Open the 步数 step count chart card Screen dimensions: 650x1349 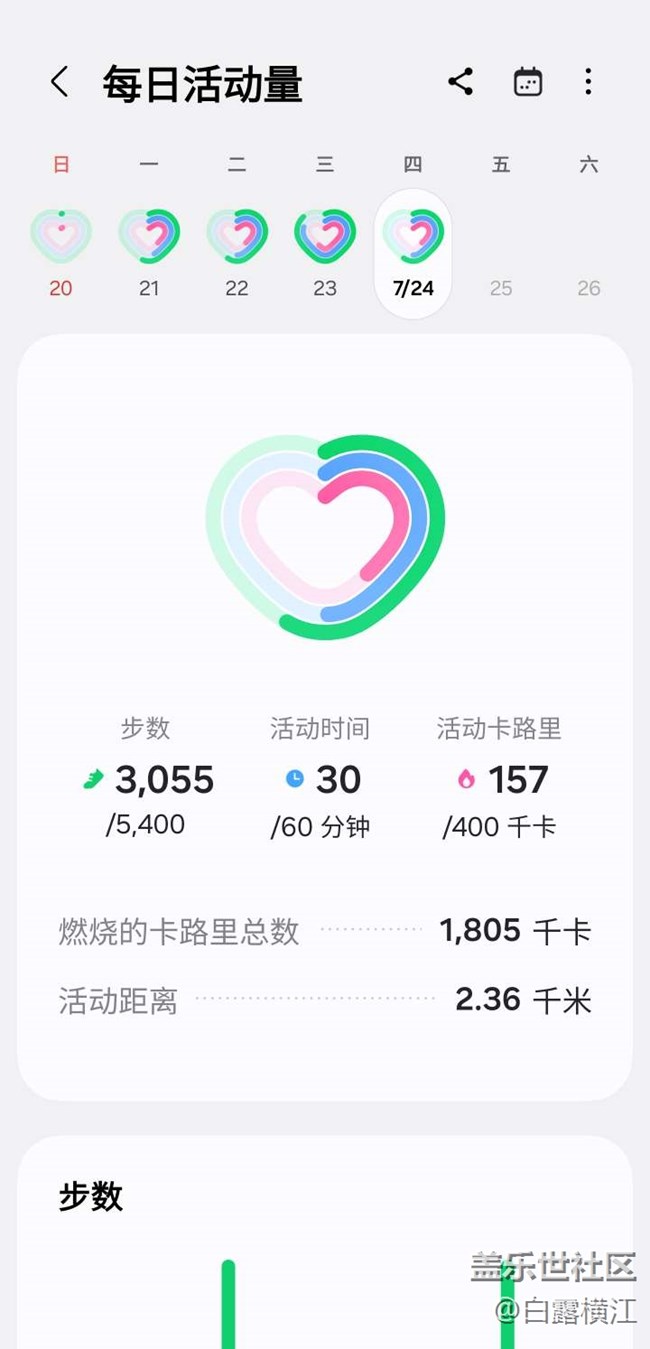click(x=325, y=1242)
